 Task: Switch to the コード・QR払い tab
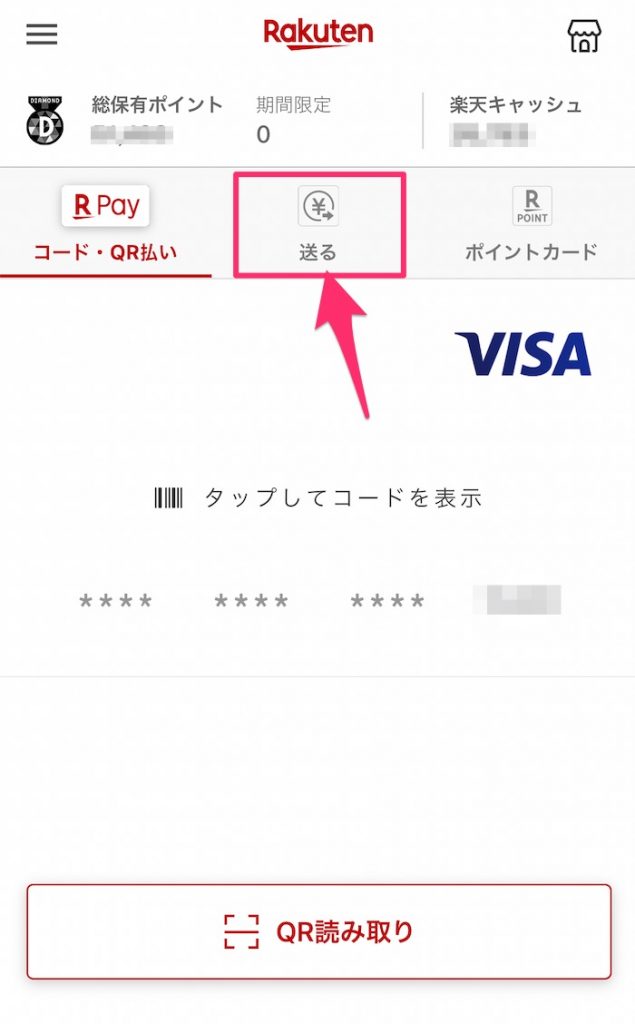[x=106, y=224]
